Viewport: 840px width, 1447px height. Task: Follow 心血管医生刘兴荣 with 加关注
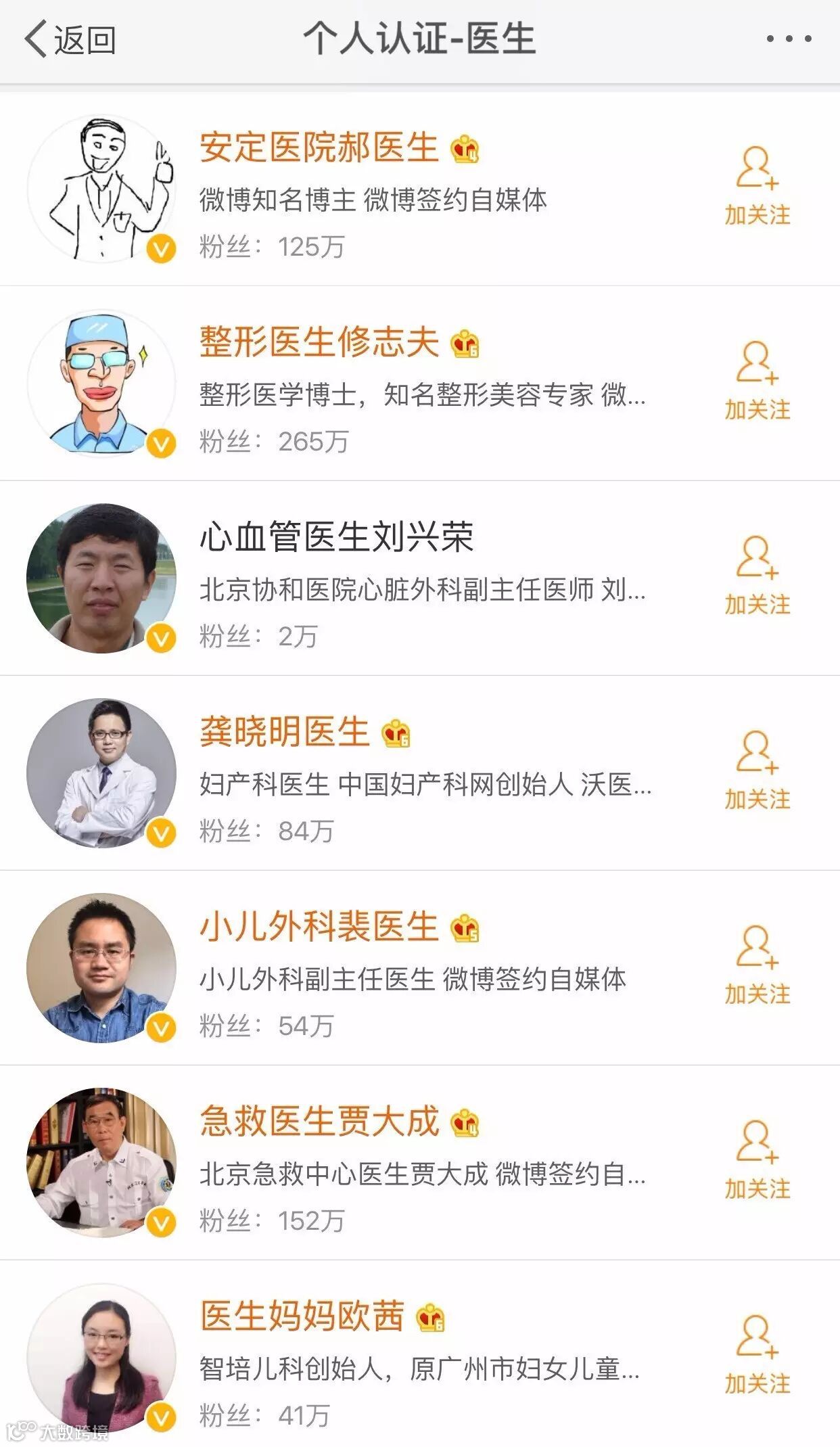tap(757, 576)
